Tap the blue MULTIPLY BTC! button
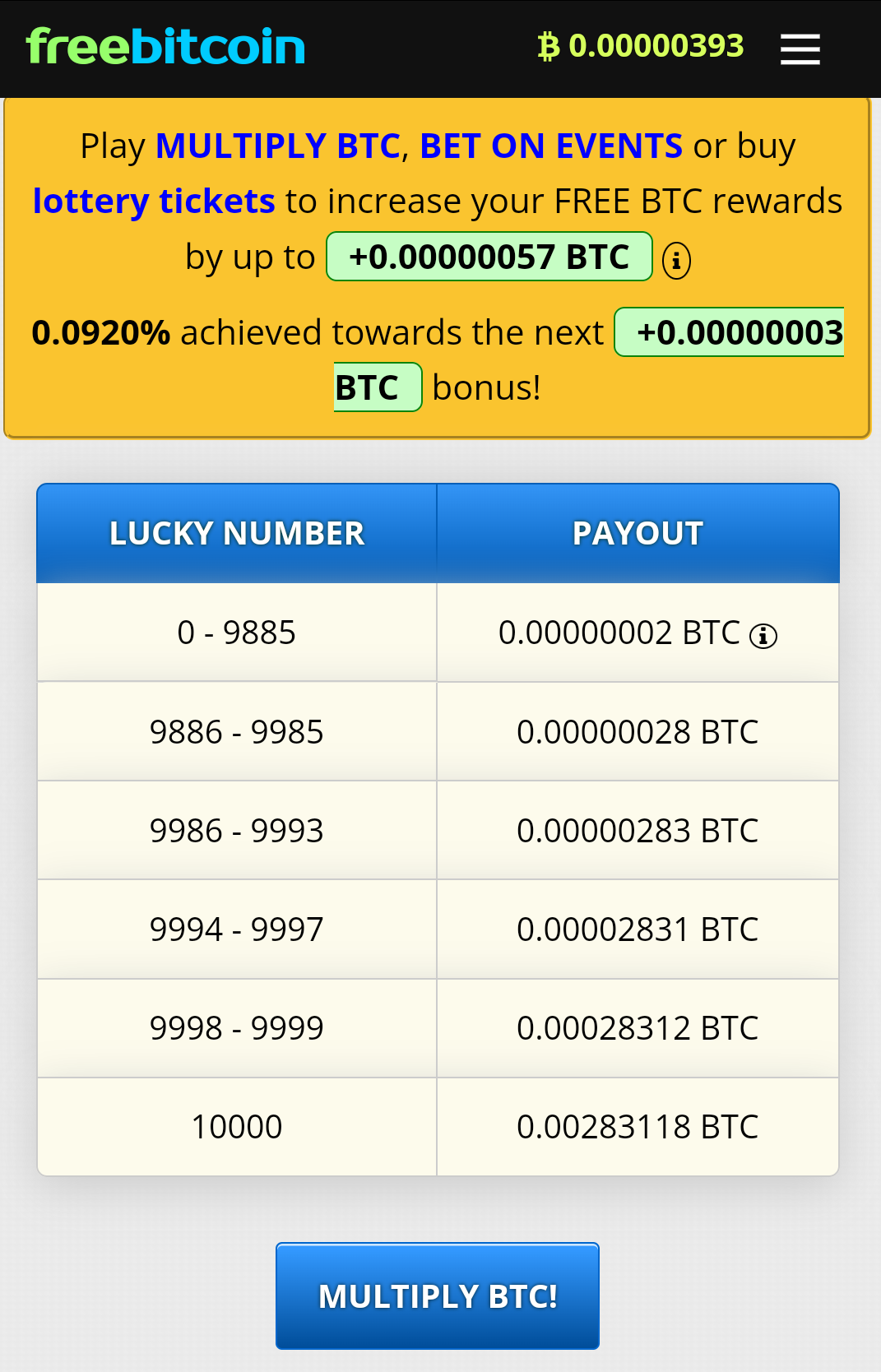 438,1296
